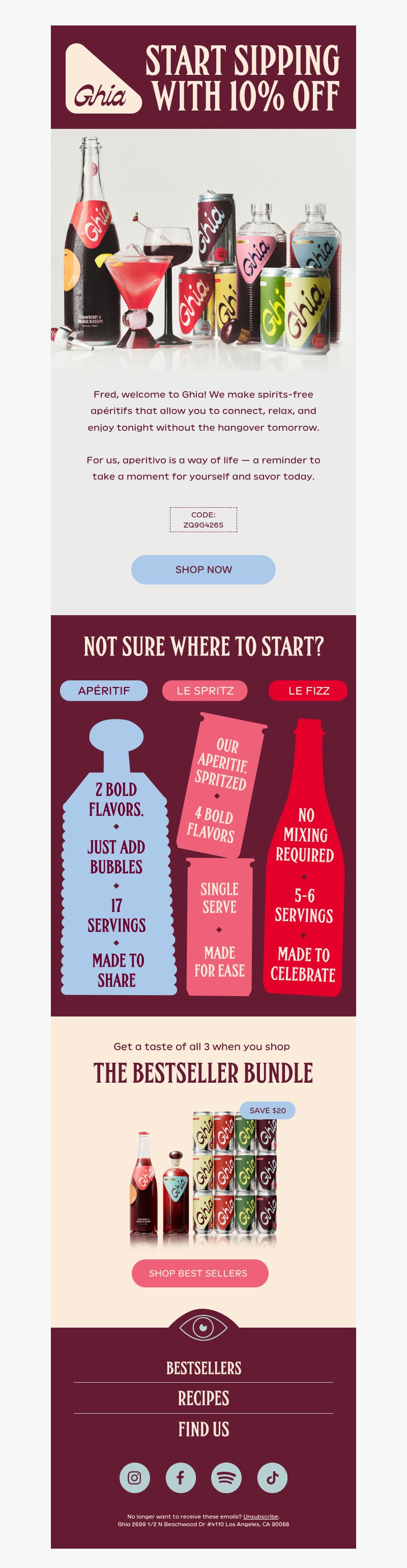Open Ghia's Spotify profile
This screenshot has width=407, height=1568.
pos(226,1477)
